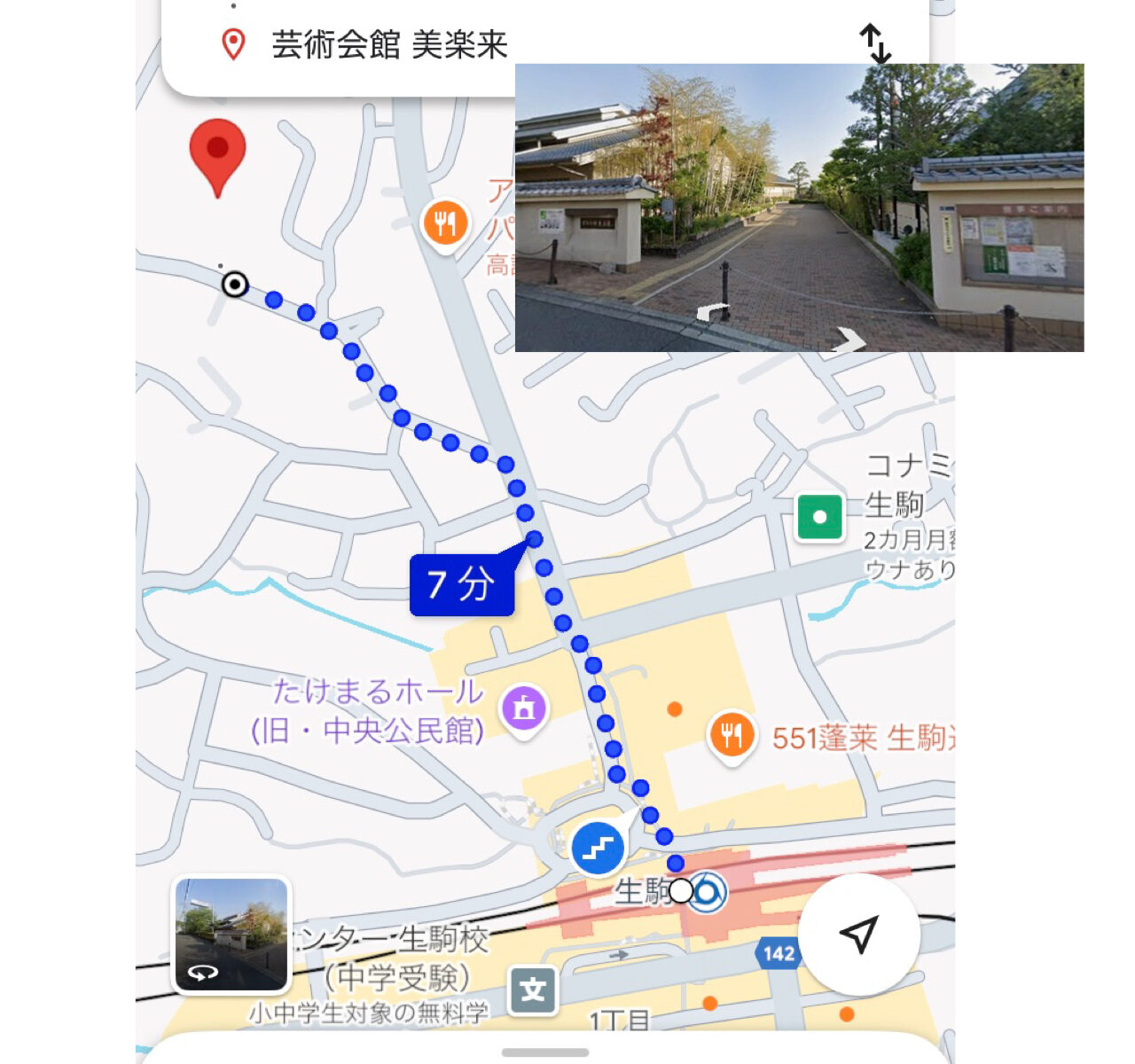Edit the 芸術会館 美楽来 destination field
1135x1064 pixels.
tap(388, 44)
